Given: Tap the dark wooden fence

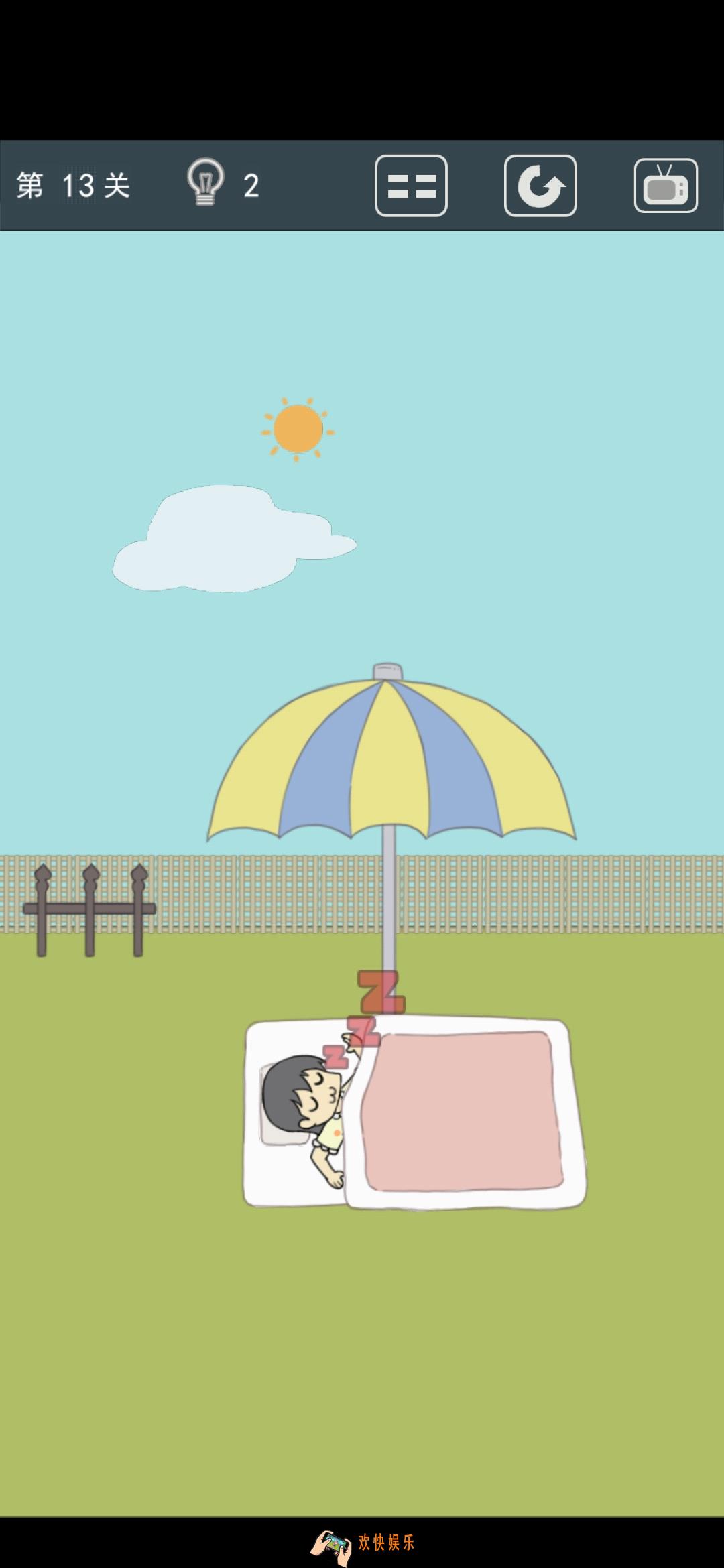Looking at the screenshot, I should click(x=89, y=909).
